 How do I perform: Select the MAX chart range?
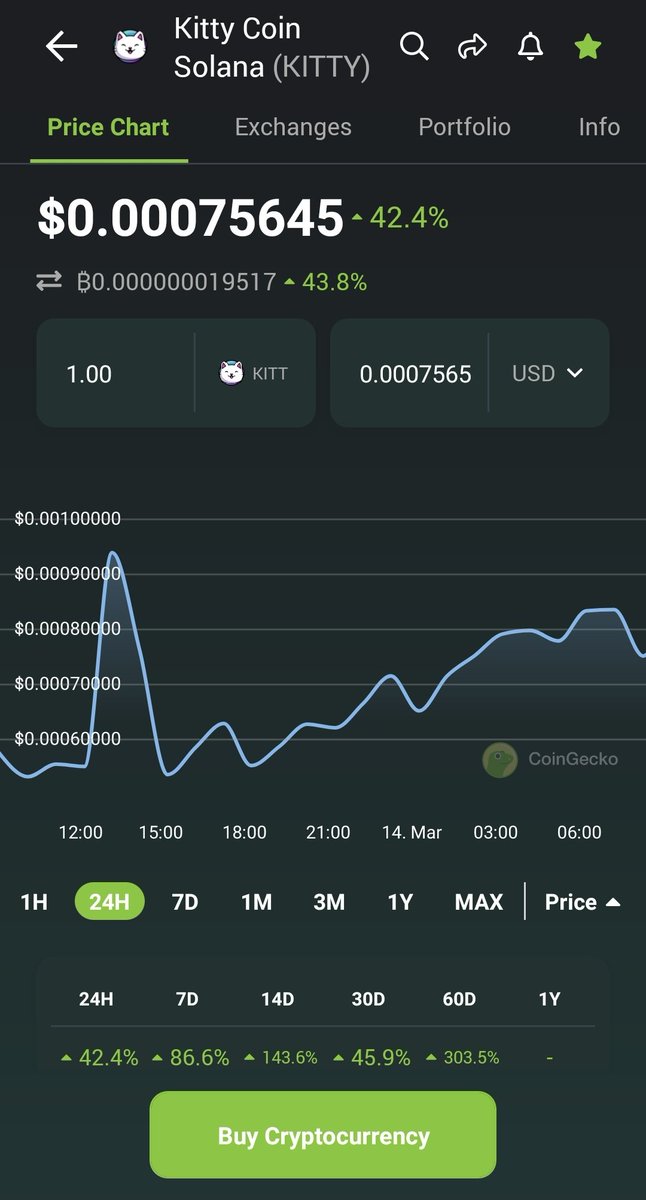pos(479,902)
